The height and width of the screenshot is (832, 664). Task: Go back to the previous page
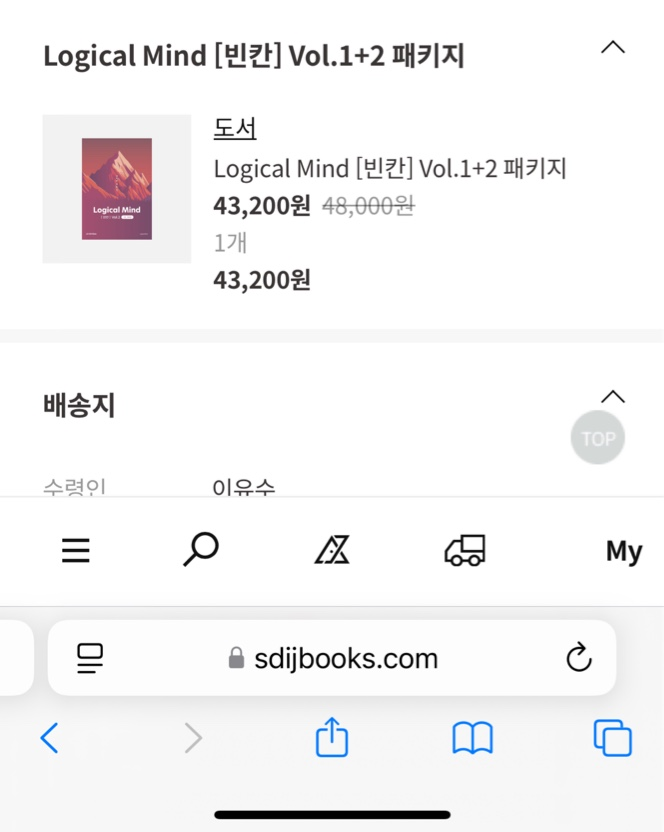49,739
